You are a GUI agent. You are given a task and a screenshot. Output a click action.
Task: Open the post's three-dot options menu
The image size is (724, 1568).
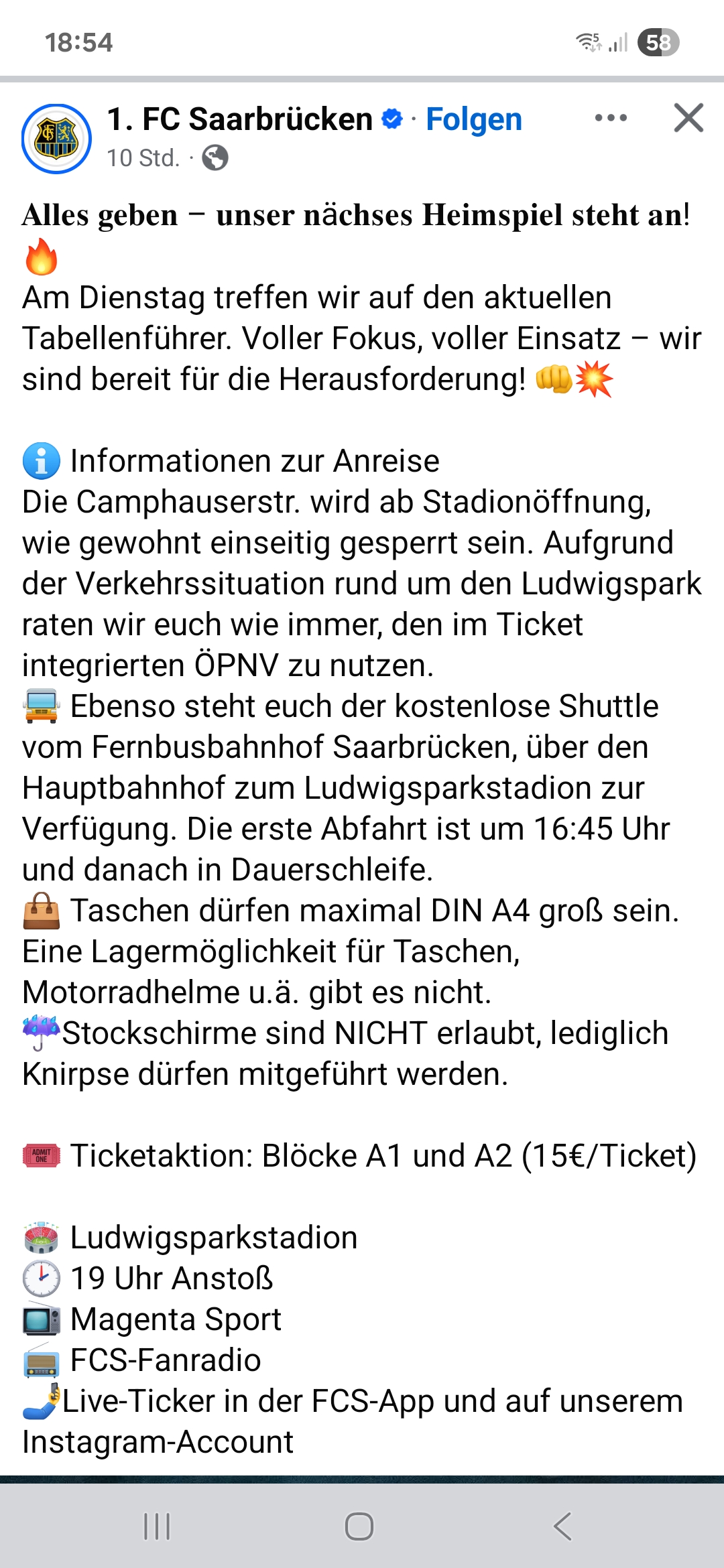tap(611, 119)
